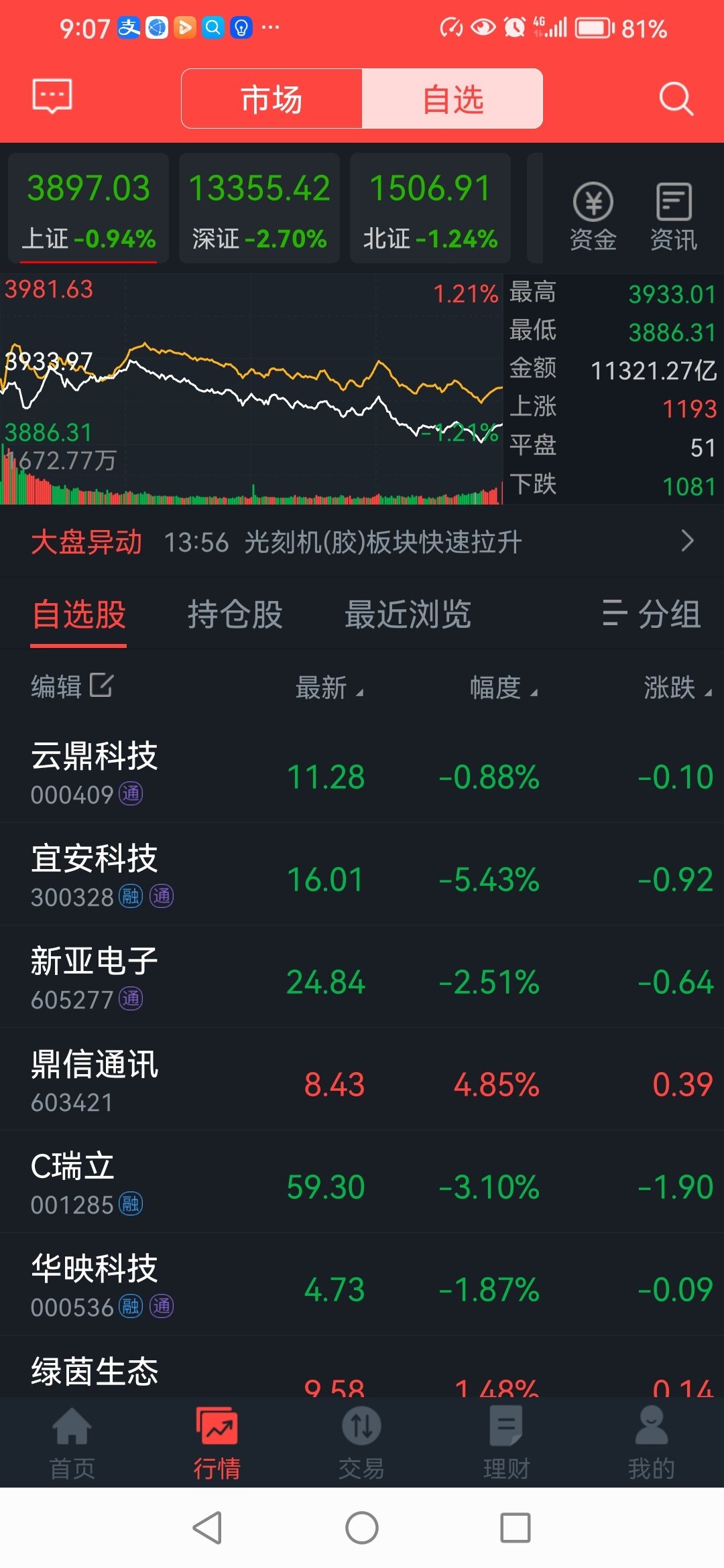Open the search magnifier
This screenshot has width=724, height=1568.
tap(675, 99)
